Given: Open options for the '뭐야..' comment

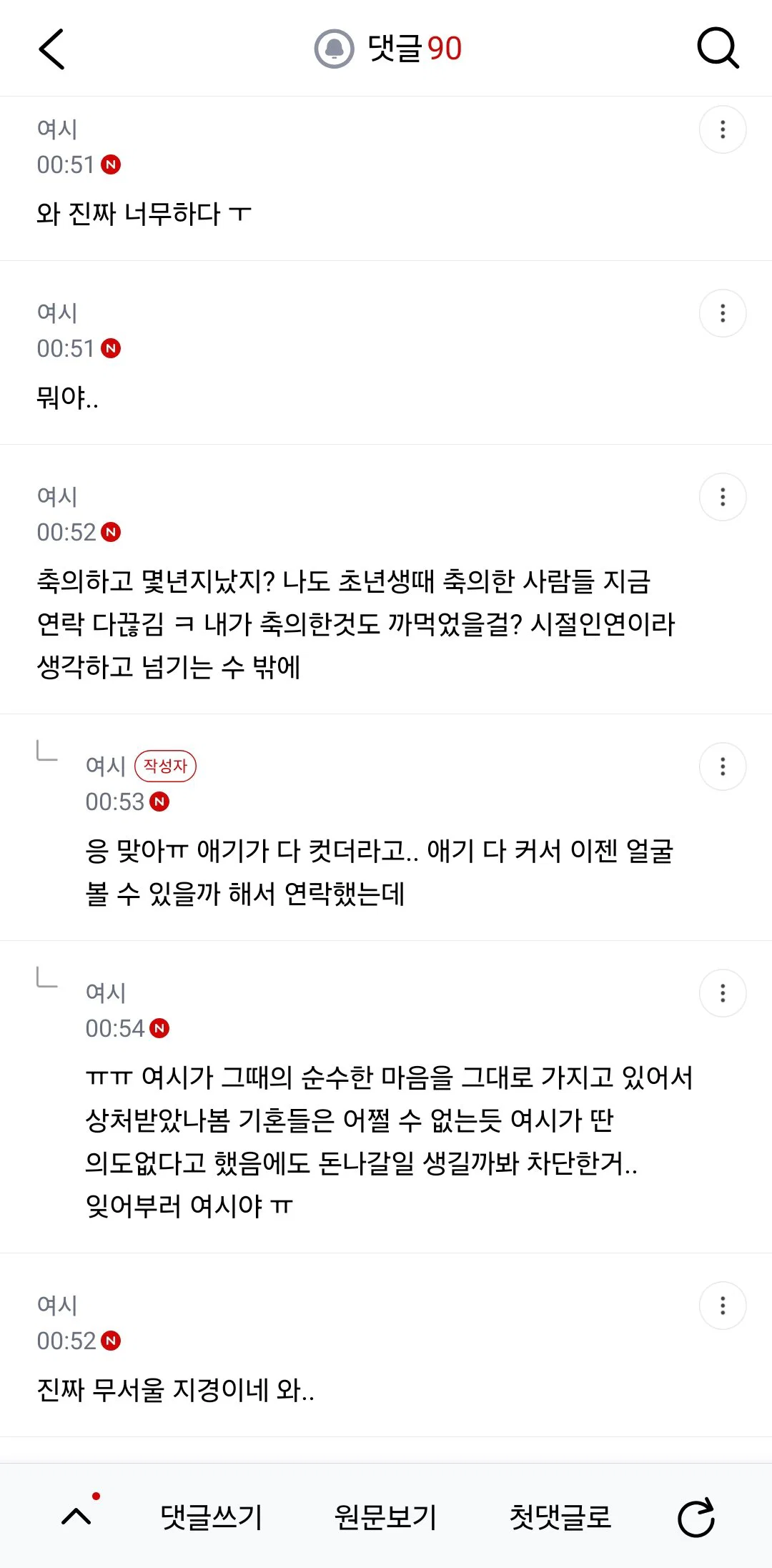Looking at the screenshot, I should 723,313.
